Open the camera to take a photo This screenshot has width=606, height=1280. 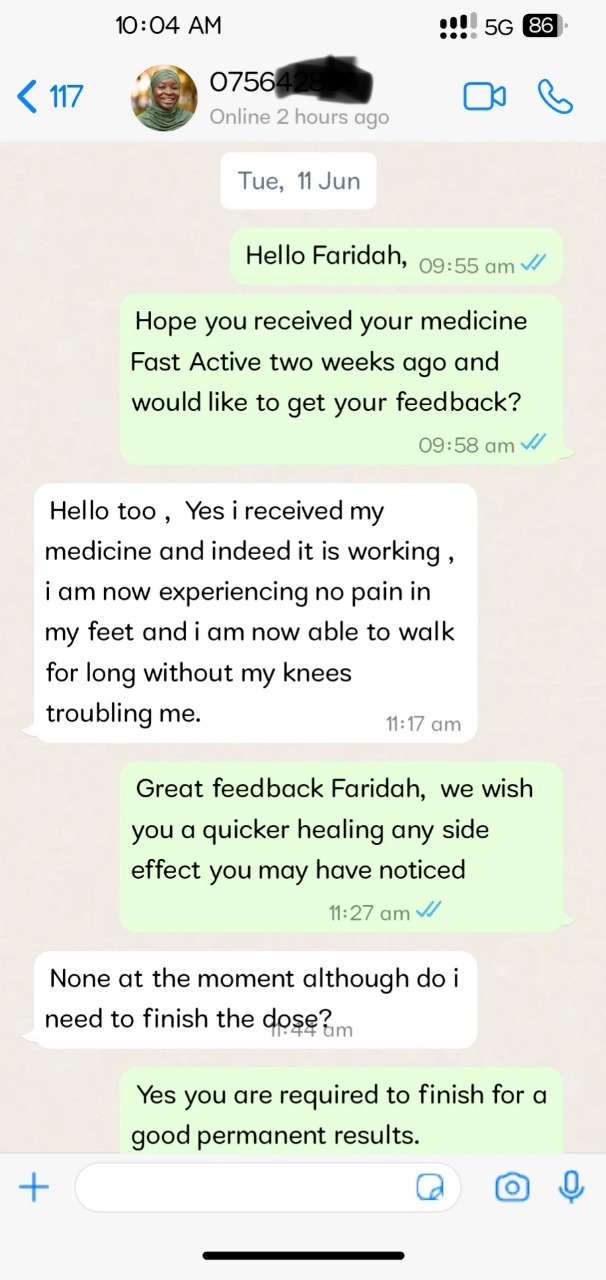tap(512, 1188)
